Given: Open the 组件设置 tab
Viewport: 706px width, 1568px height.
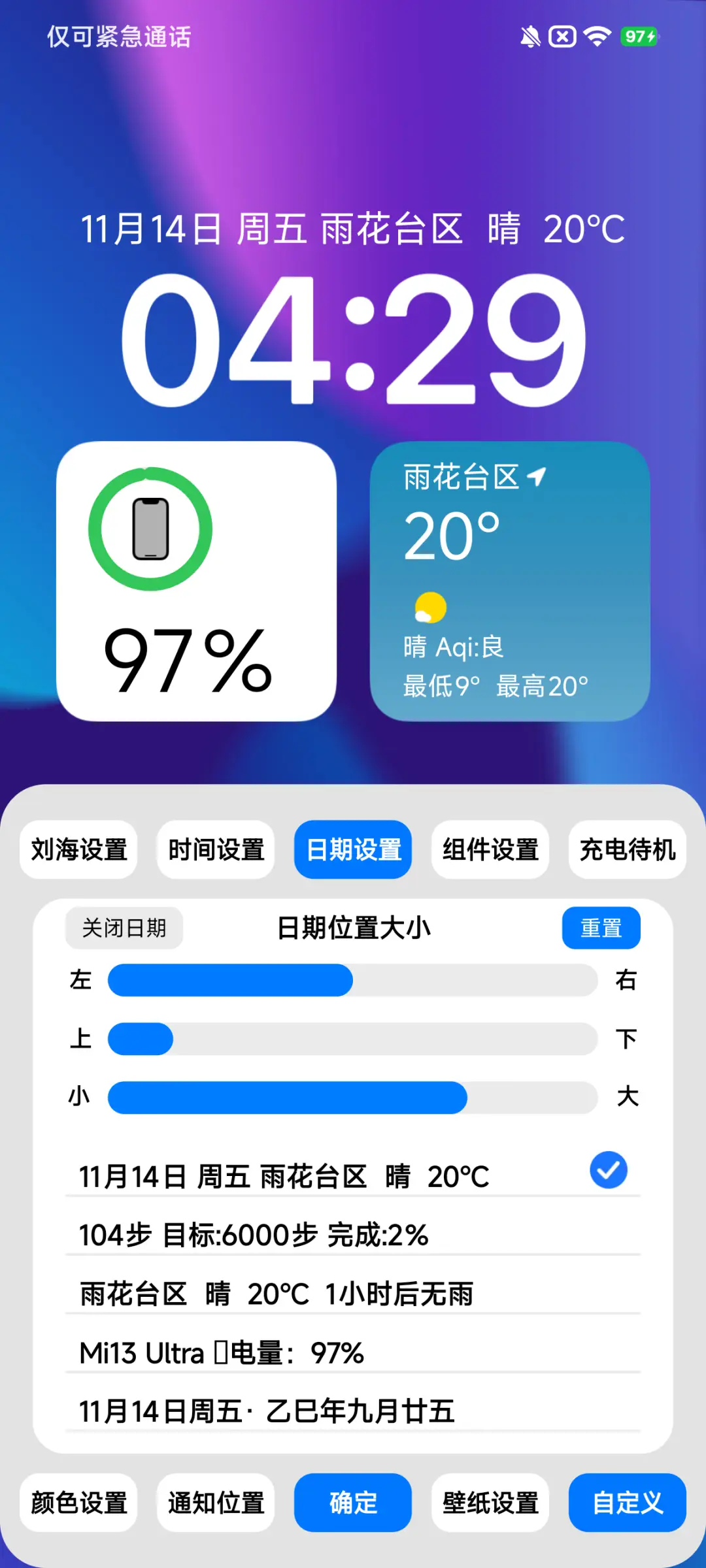Looking at the screenshot, I should [x=490, y=849].
